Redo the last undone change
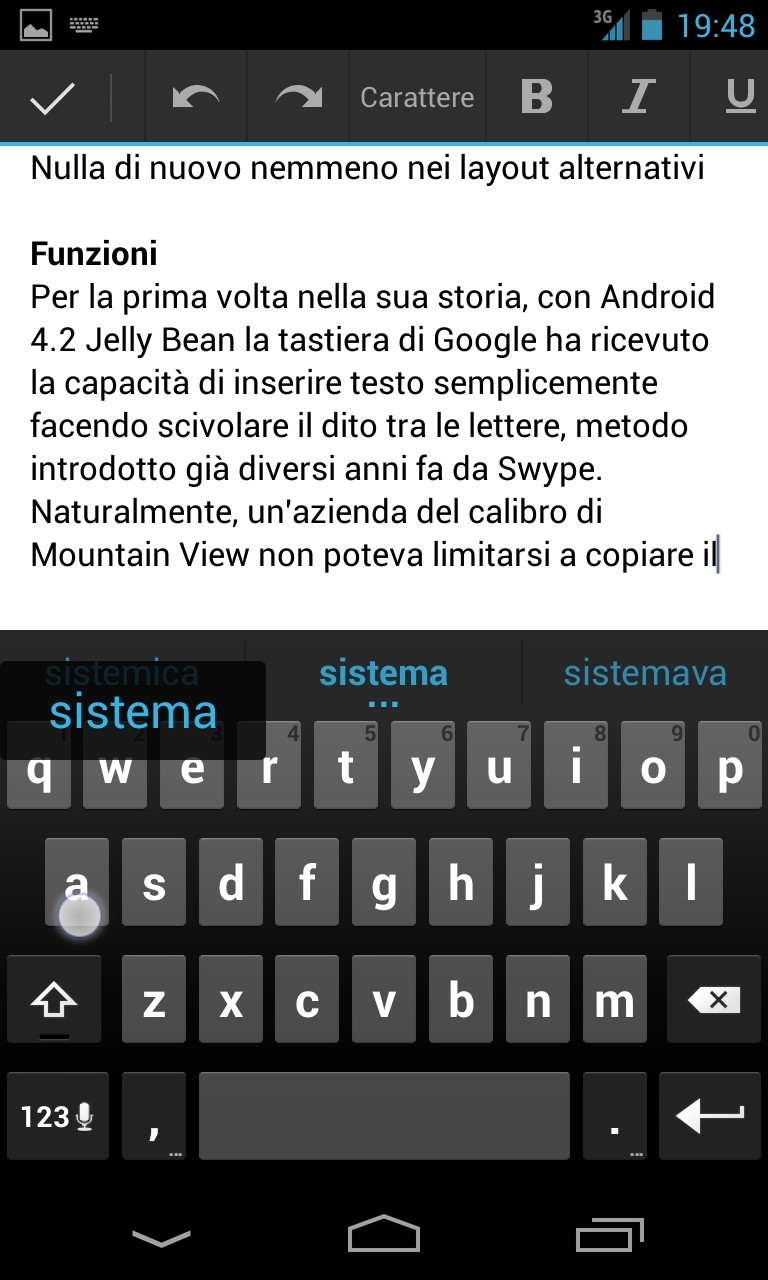 point(298,97)
